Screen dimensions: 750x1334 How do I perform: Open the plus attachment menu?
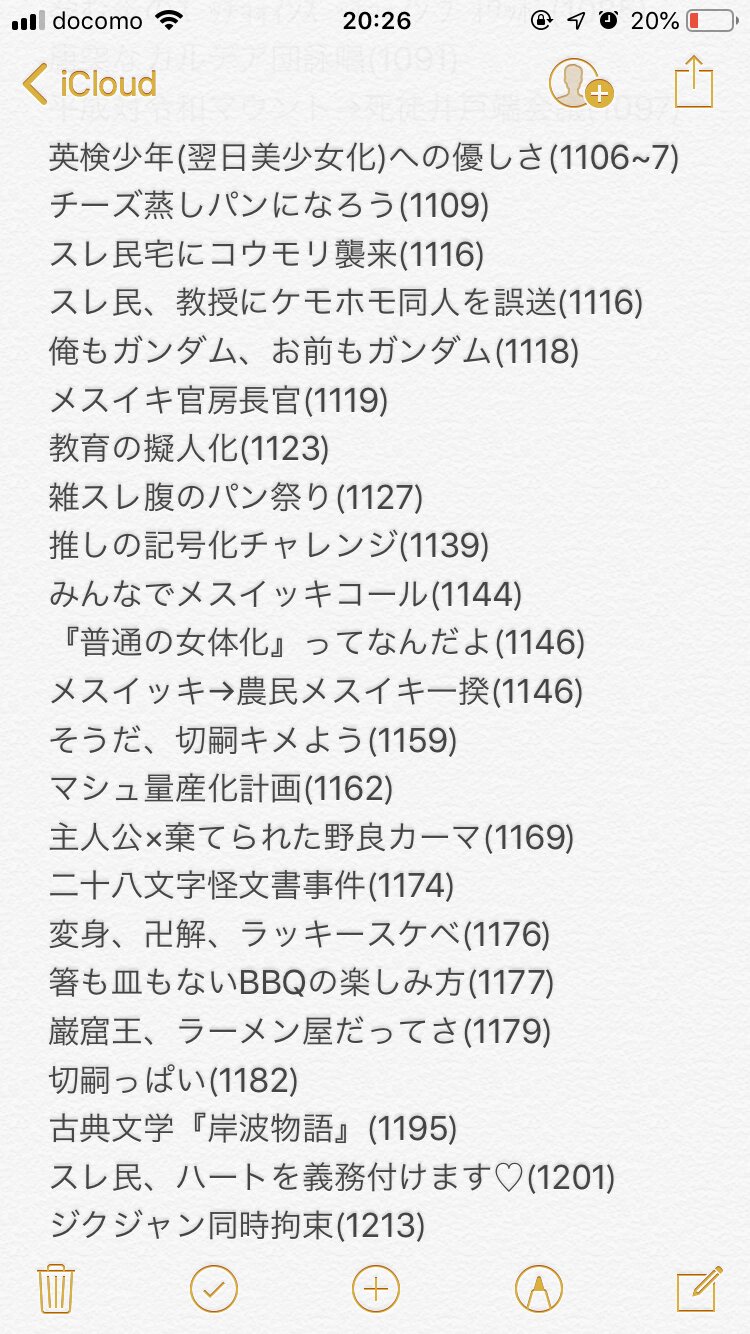(x=376, y=1288)
